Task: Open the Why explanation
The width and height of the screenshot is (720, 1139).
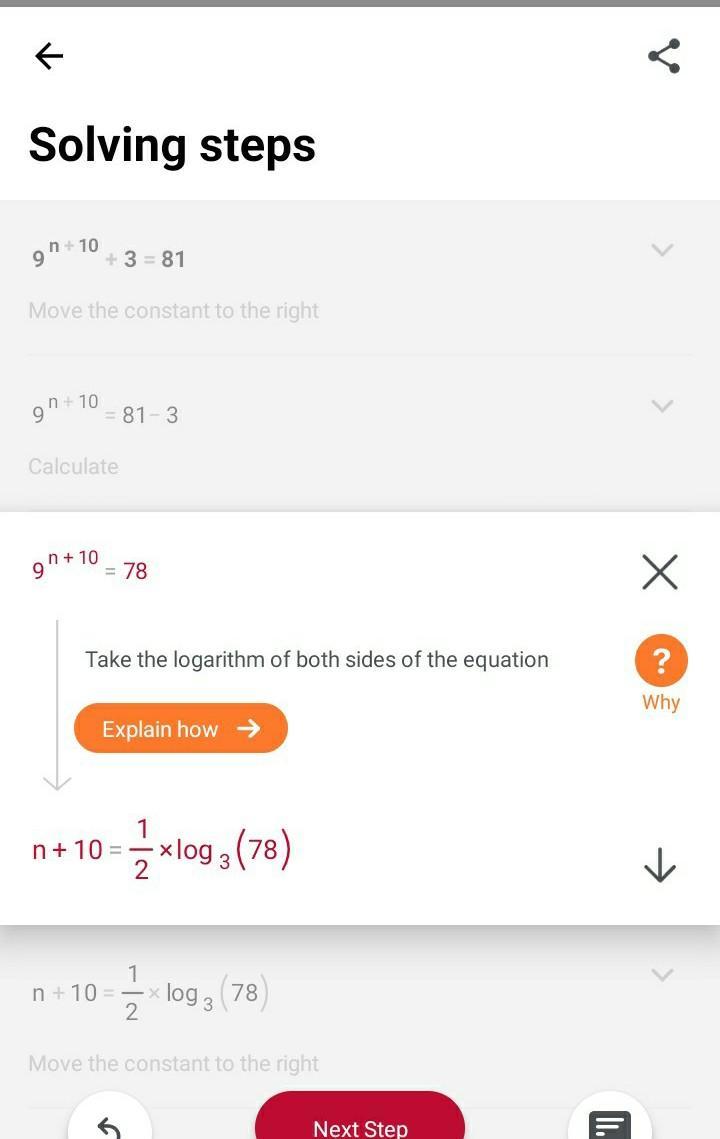Action: (x=661, y=661)
